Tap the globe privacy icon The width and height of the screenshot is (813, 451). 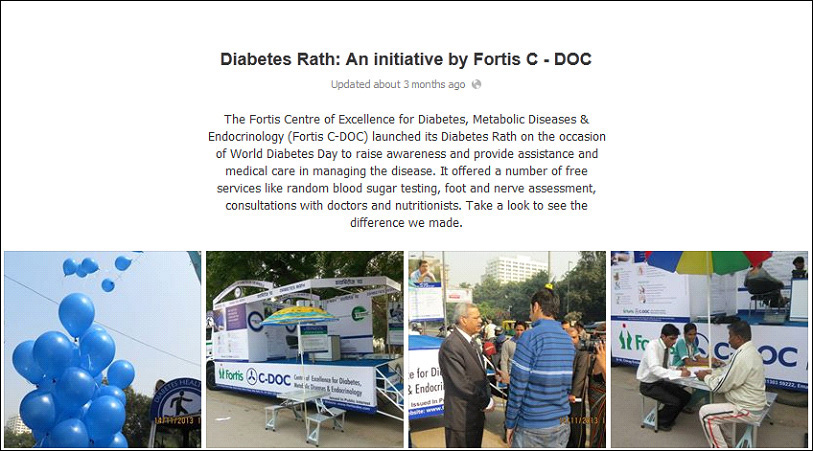477,85
